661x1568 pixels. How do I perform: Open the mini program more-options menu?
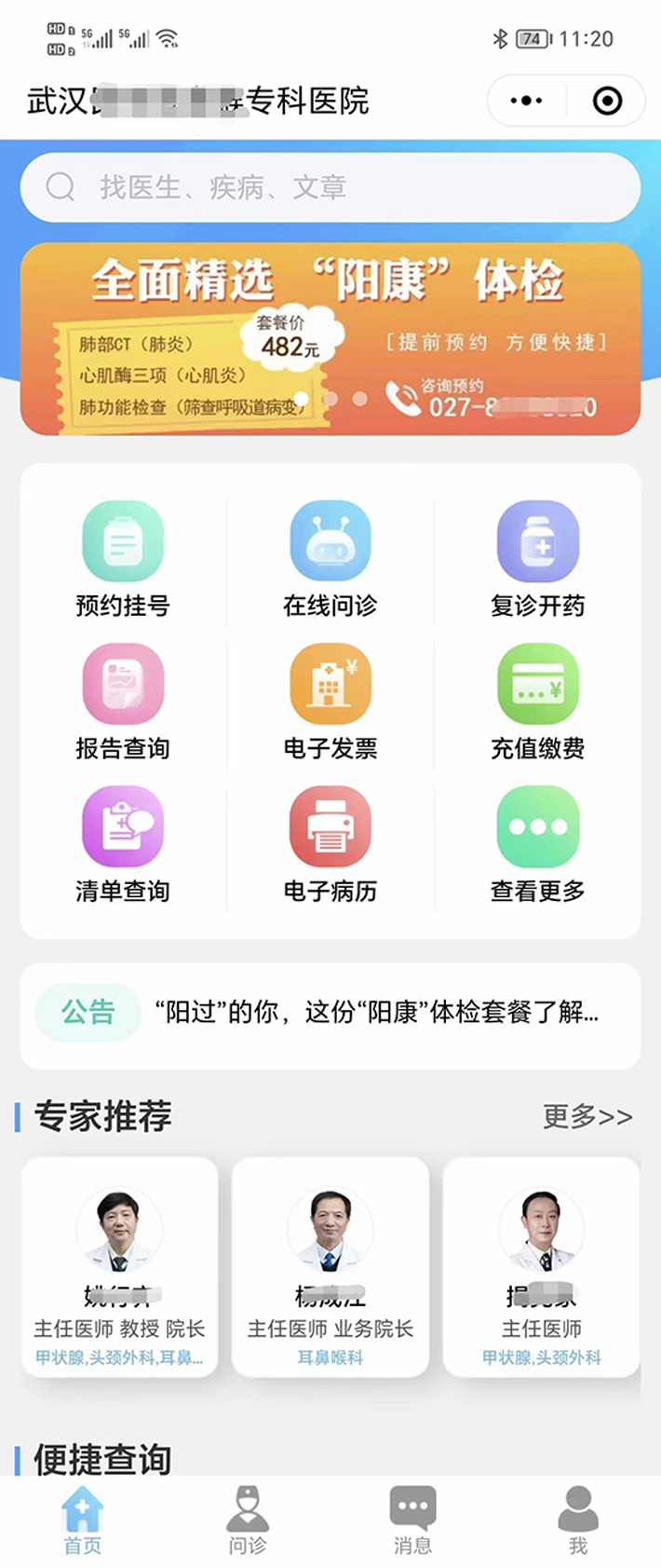(x=527, y=101)
